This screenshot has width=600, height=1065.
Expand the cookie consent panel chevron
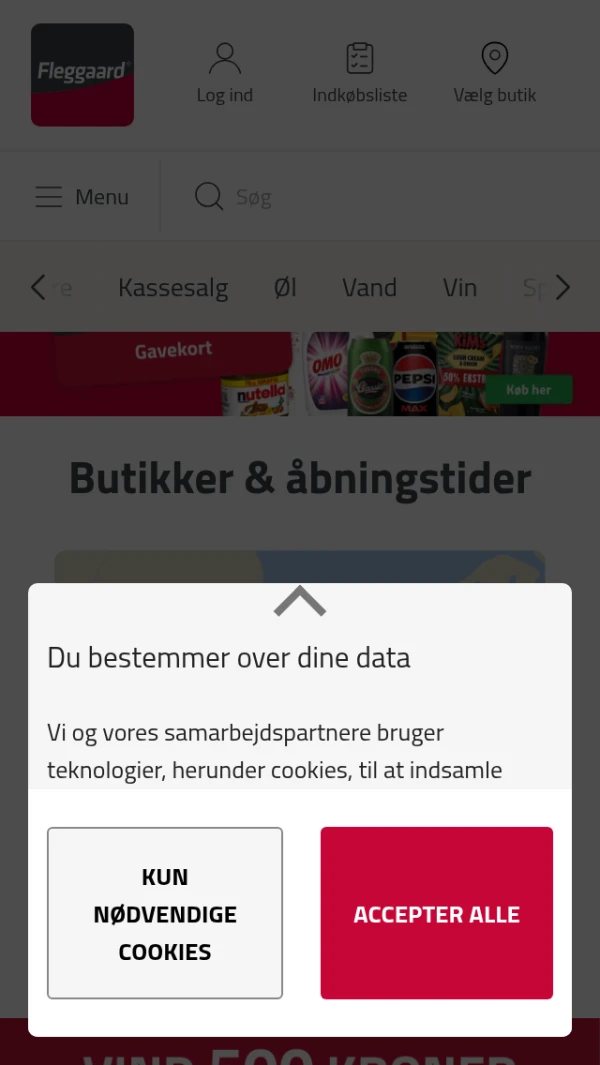pos(300,601)
